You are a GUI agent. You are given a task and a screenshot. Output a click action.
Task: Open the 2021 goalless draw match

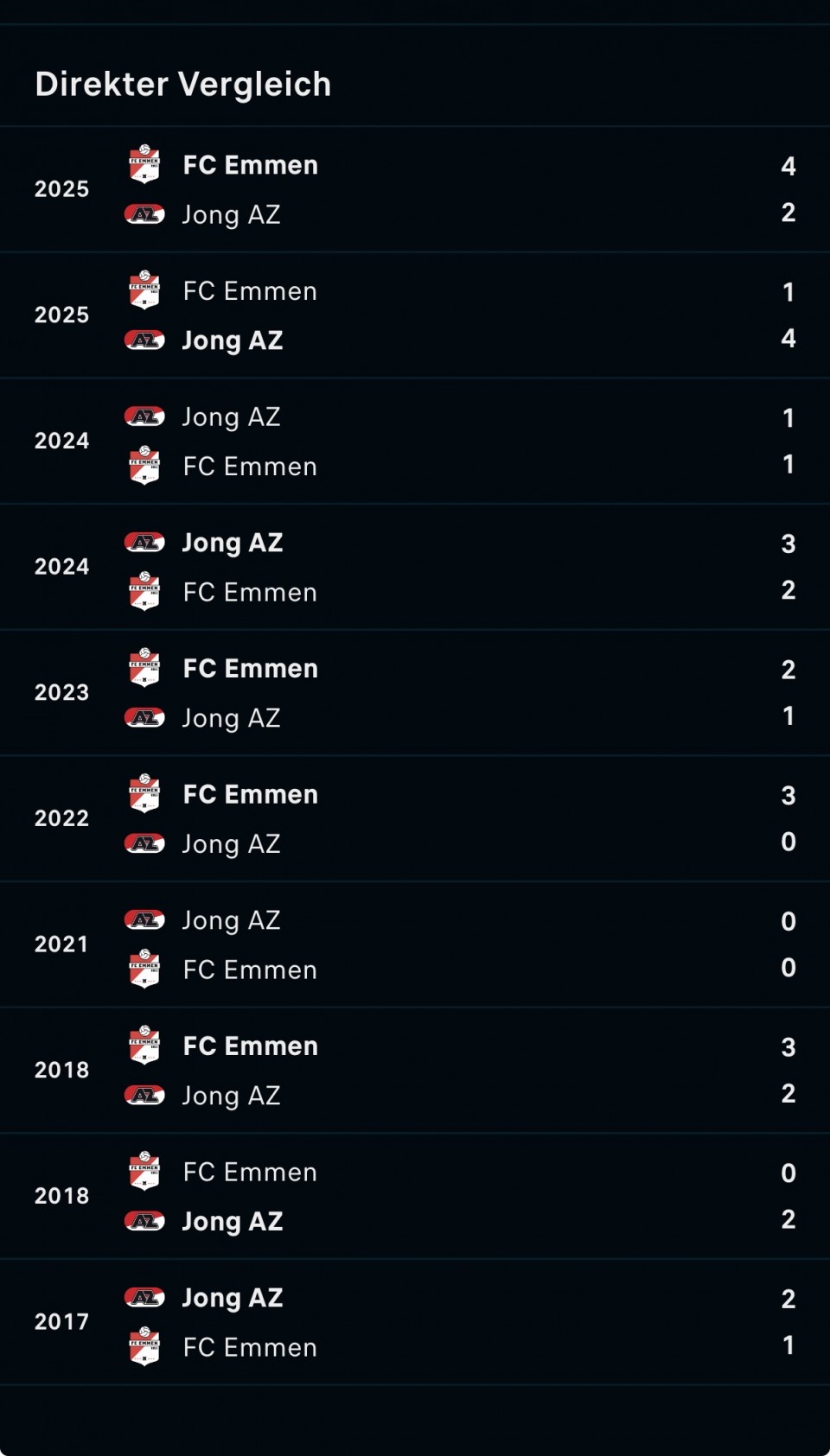click(x=415, y=944)
